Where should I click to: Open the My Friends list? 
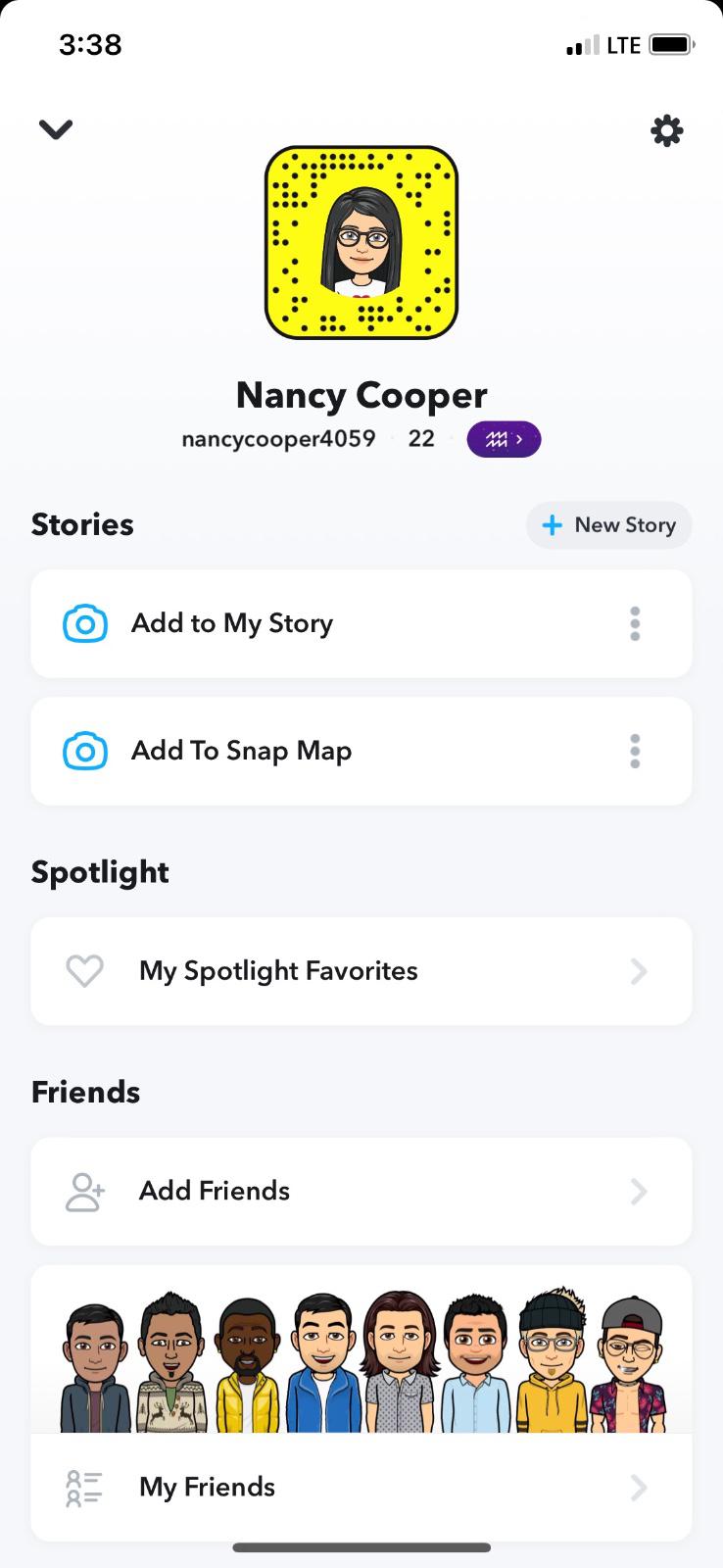coord(361,1487)
